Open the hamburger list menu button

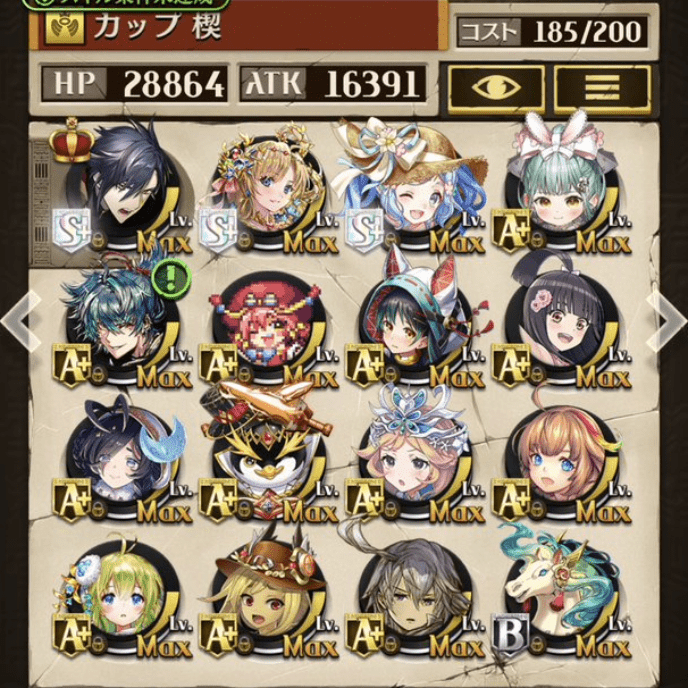pyautogui.click(x=602, y=87)
